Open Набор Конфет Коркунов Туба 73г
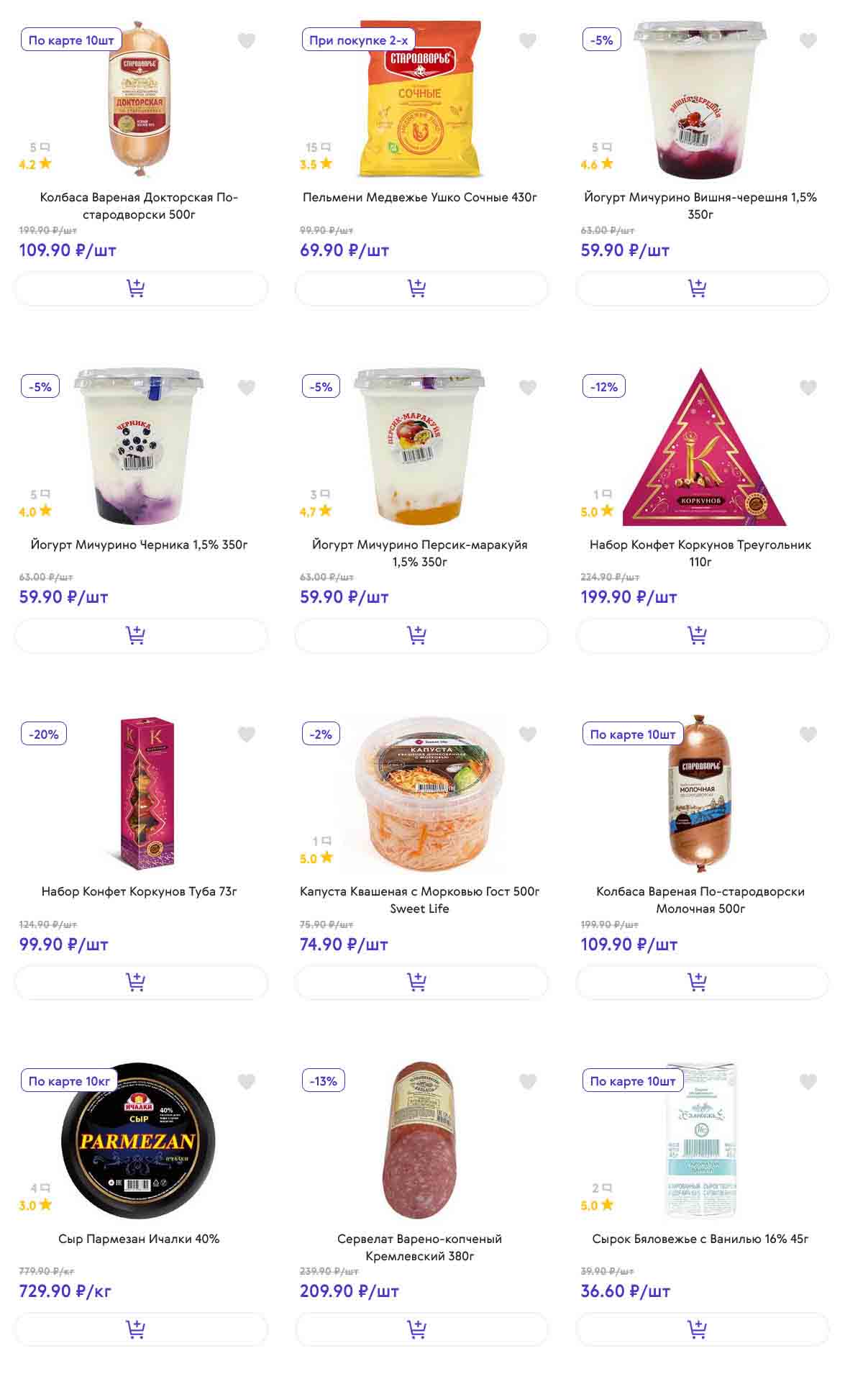 [139, 891]
